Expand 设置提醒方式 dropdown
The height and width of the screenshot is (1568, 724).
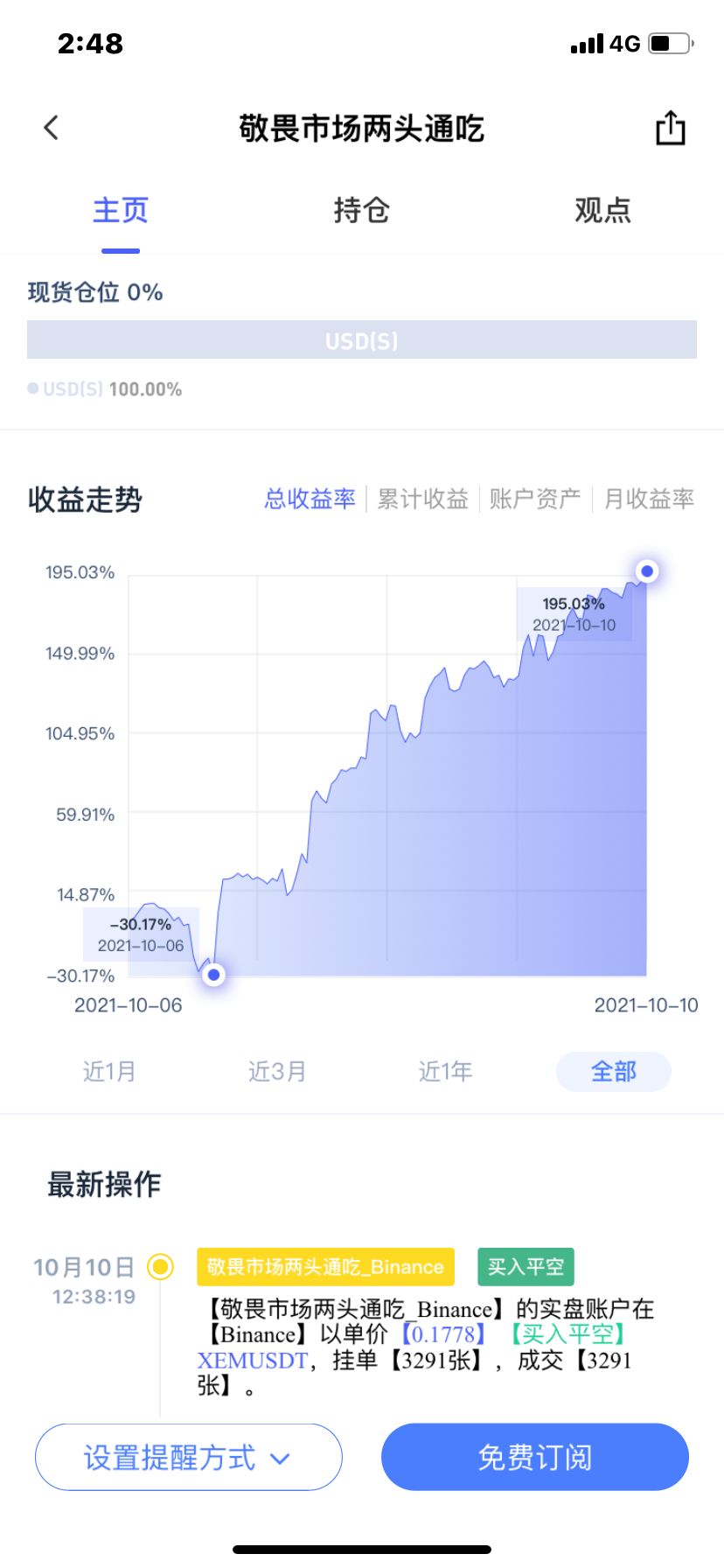click(x=188, y=1457)
